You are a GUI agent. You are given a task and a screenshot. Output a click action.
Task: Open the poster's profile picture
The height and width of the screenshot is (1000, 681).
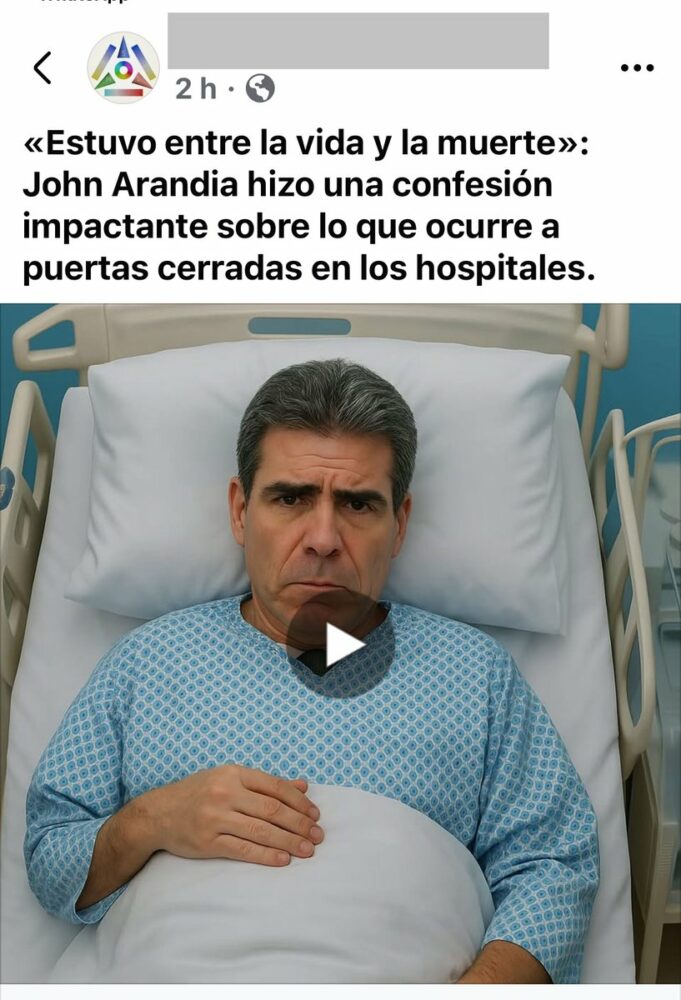[x=123, y=68]
